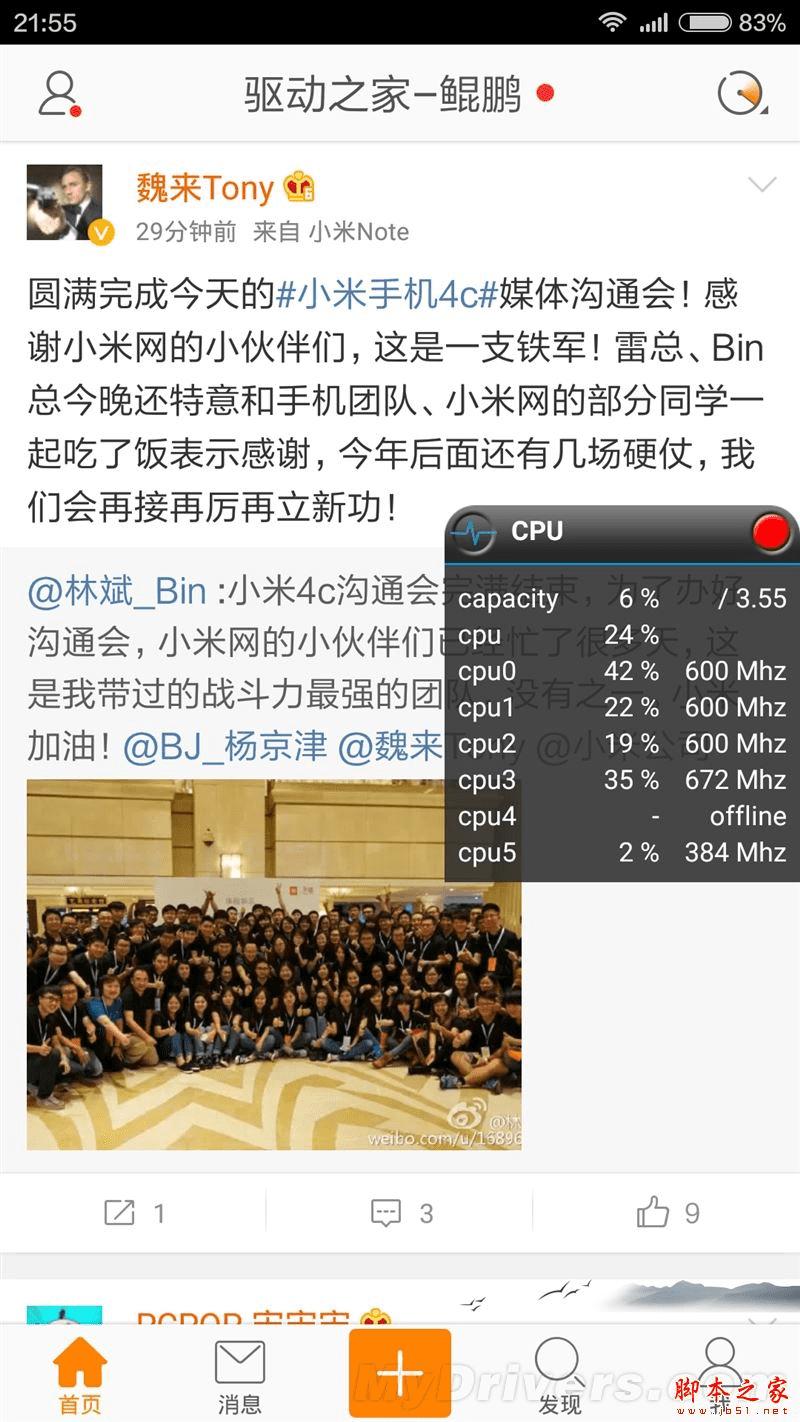
Task: Like 魏来Tony's post
Action: click(667, 1213)
